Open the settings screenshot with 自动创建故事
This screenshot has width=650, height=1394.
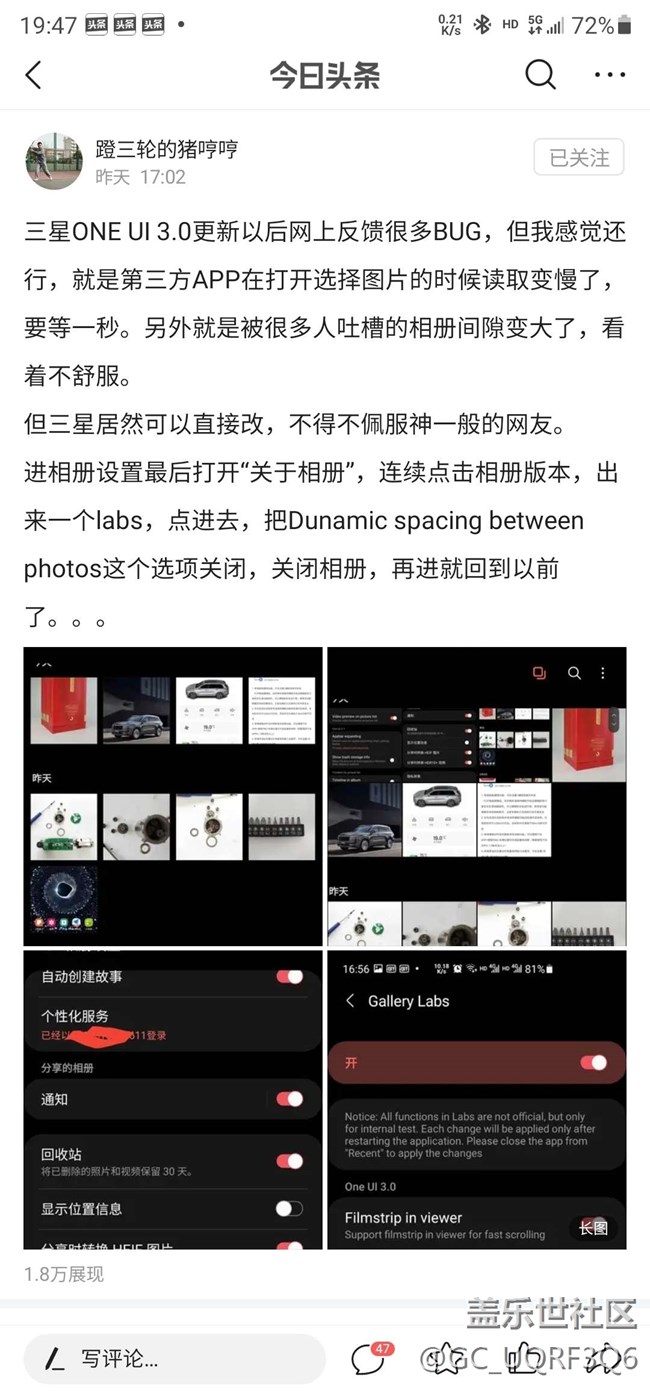pyautogui.click(x=173, y=1100)
